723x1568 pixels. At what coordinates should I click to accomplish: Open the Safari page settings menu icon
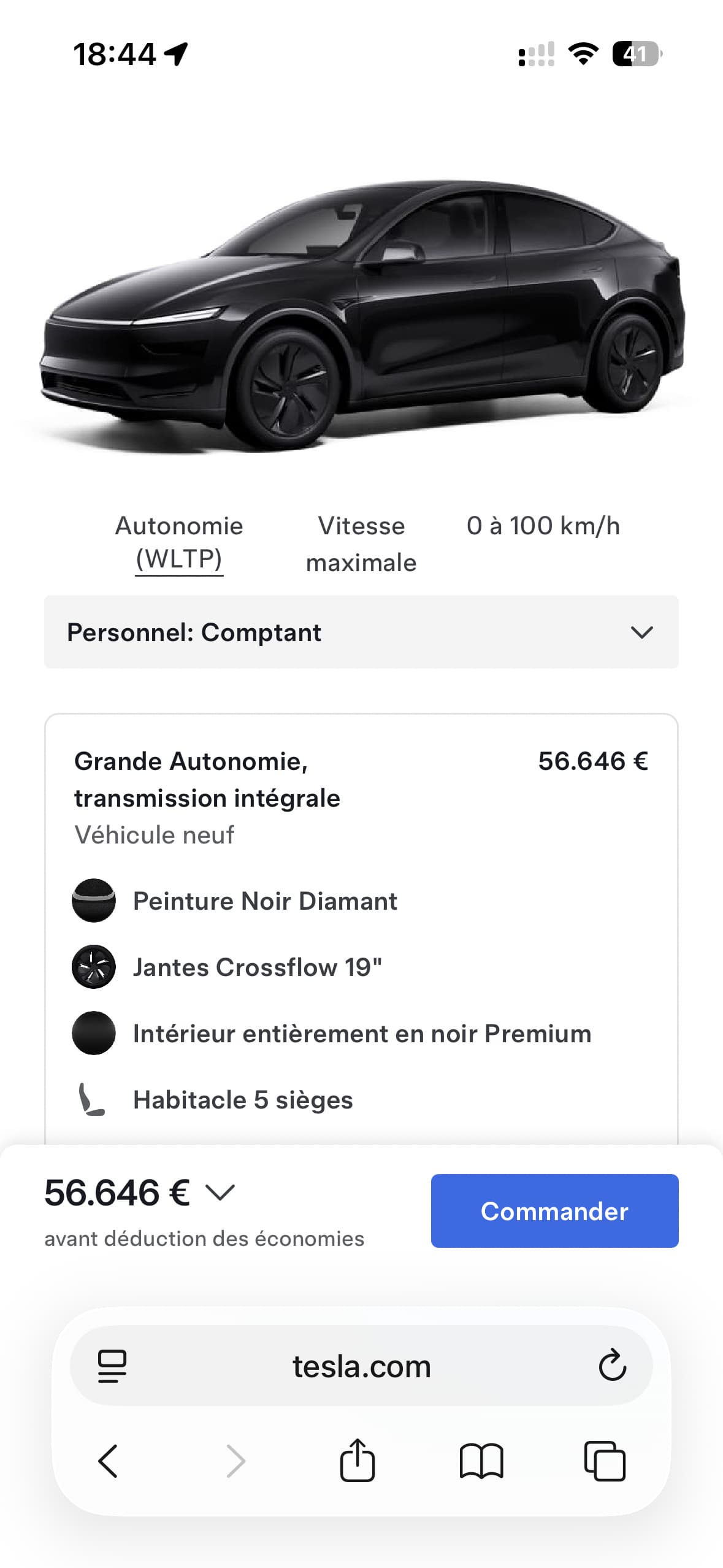tap(112, 1366)
